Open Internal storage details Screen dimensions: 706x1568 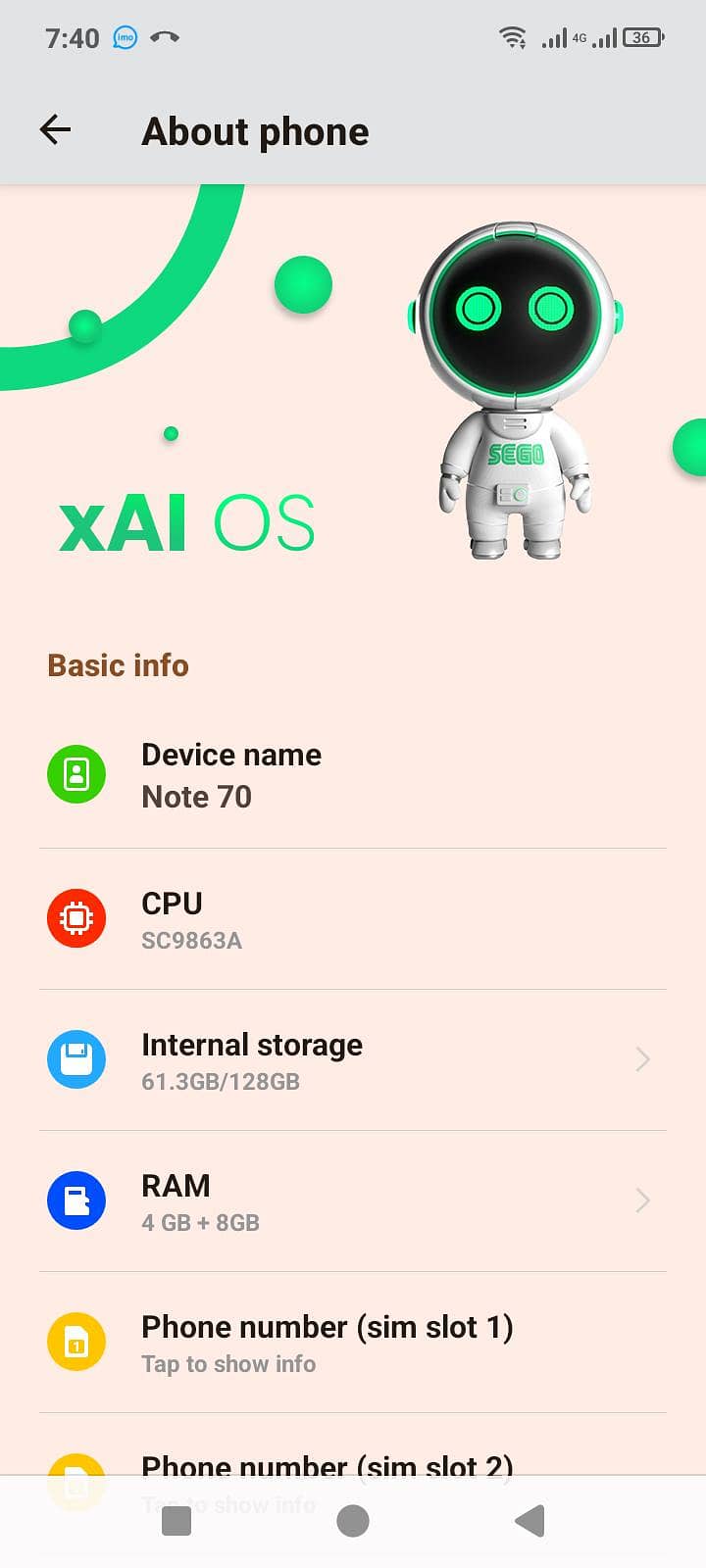coord(353,1060)
